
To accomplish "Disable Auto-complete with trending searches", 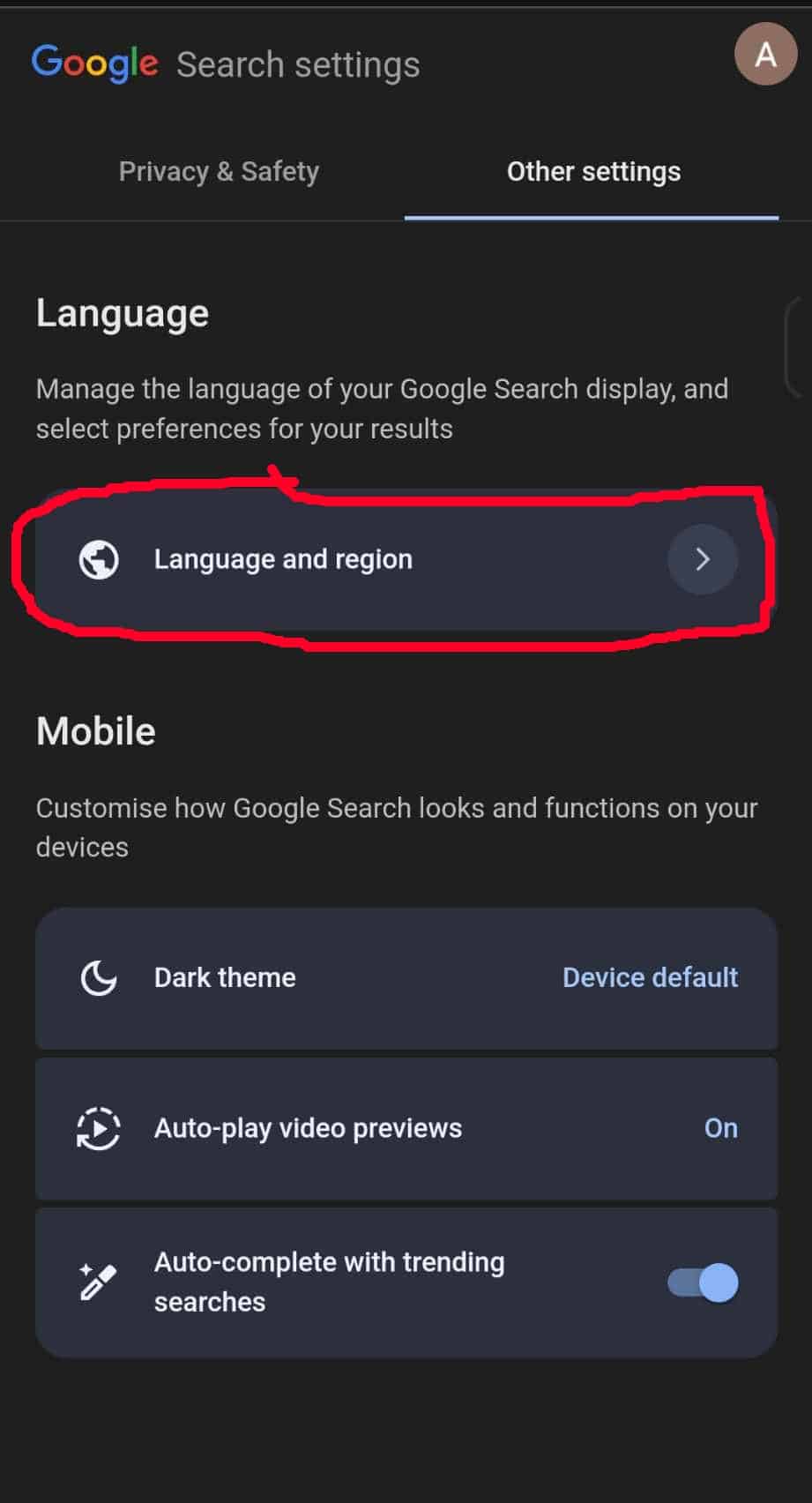I will coord(703,1282).
